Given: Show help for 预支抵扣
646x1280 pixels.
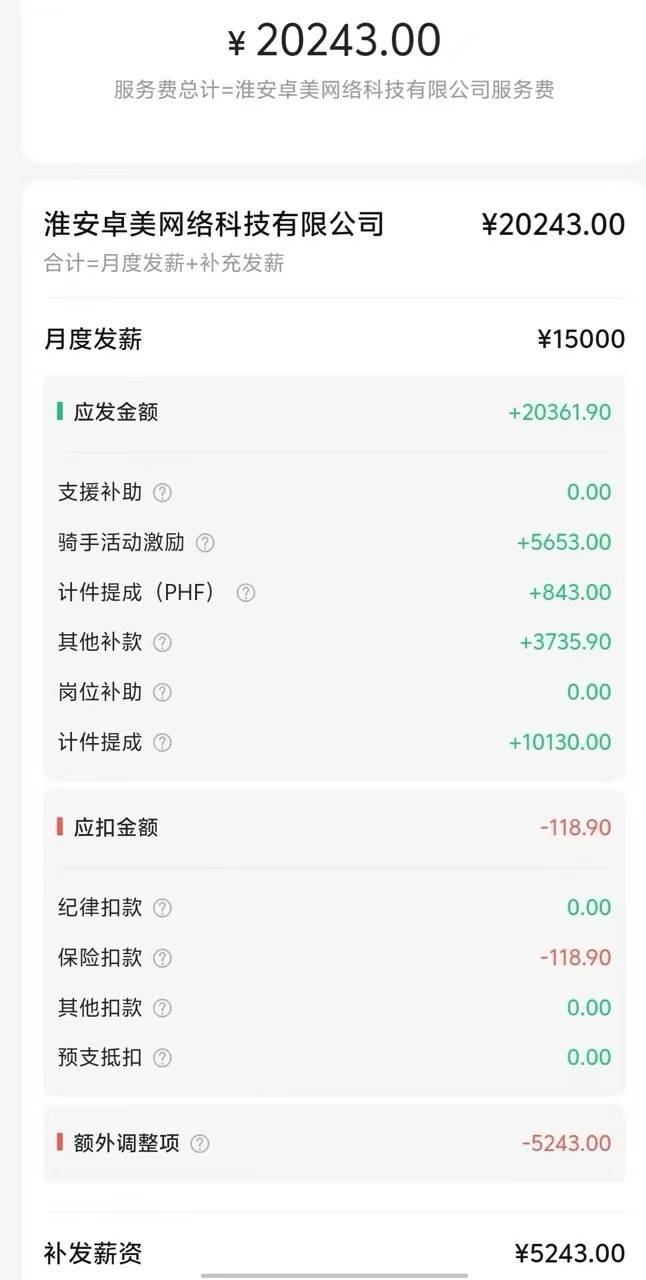Looking at the screenshot, I should (x=162, y=1058).
